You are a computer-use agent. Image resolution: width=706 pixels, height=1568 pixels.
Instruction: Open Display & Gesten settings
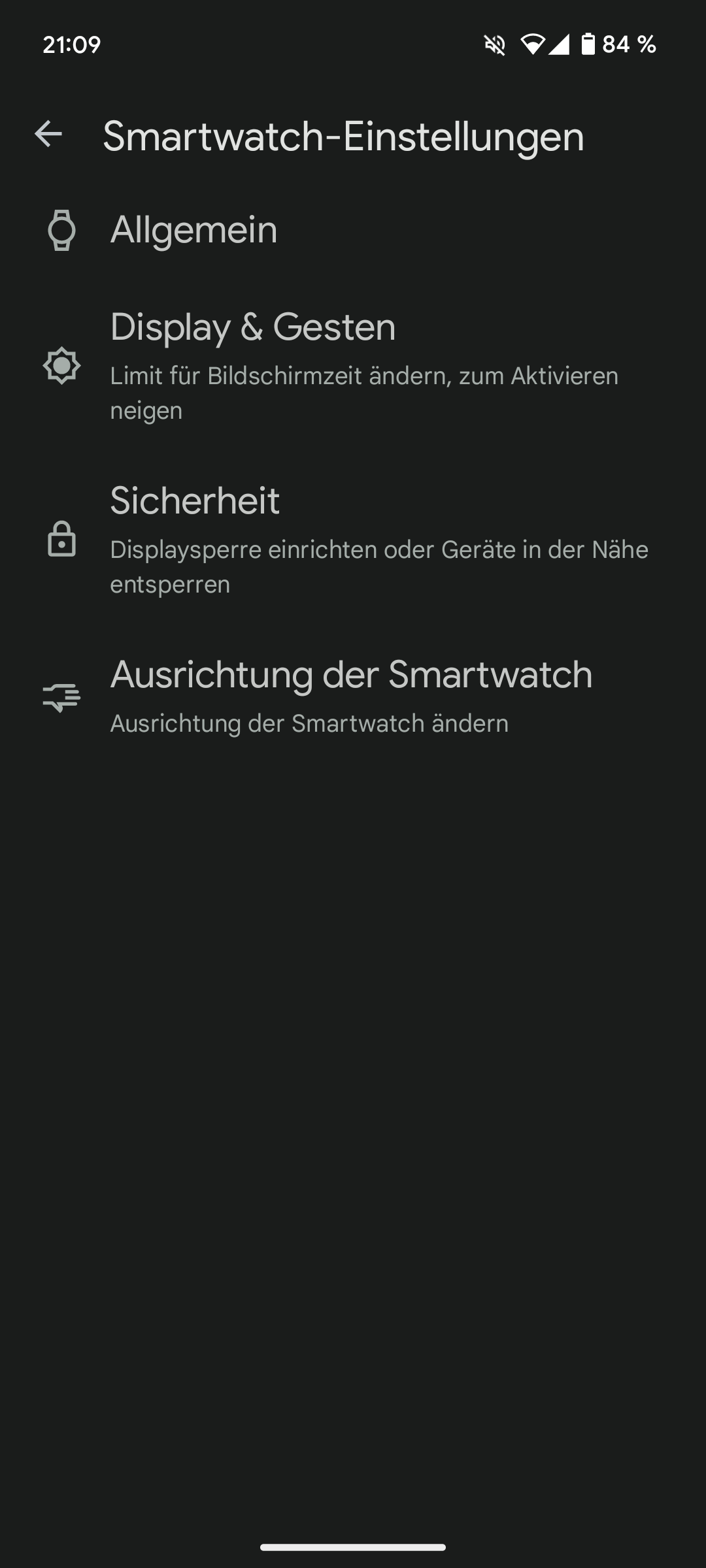pyautogui.click(x=353, y=366)
